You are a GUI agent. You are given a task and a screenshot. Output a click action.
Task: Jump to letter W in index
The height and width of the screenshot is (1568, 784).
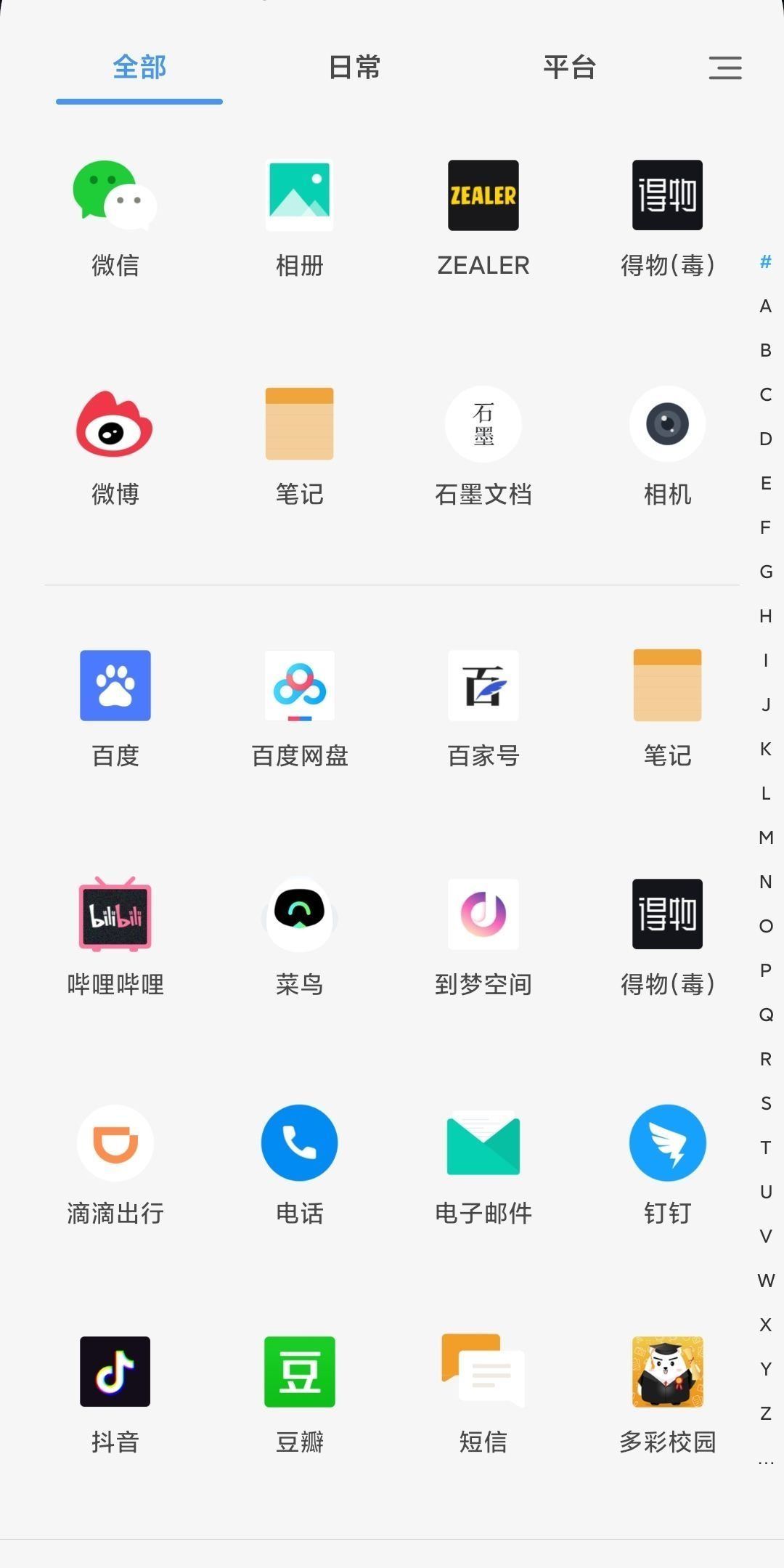click(766, 1280)
